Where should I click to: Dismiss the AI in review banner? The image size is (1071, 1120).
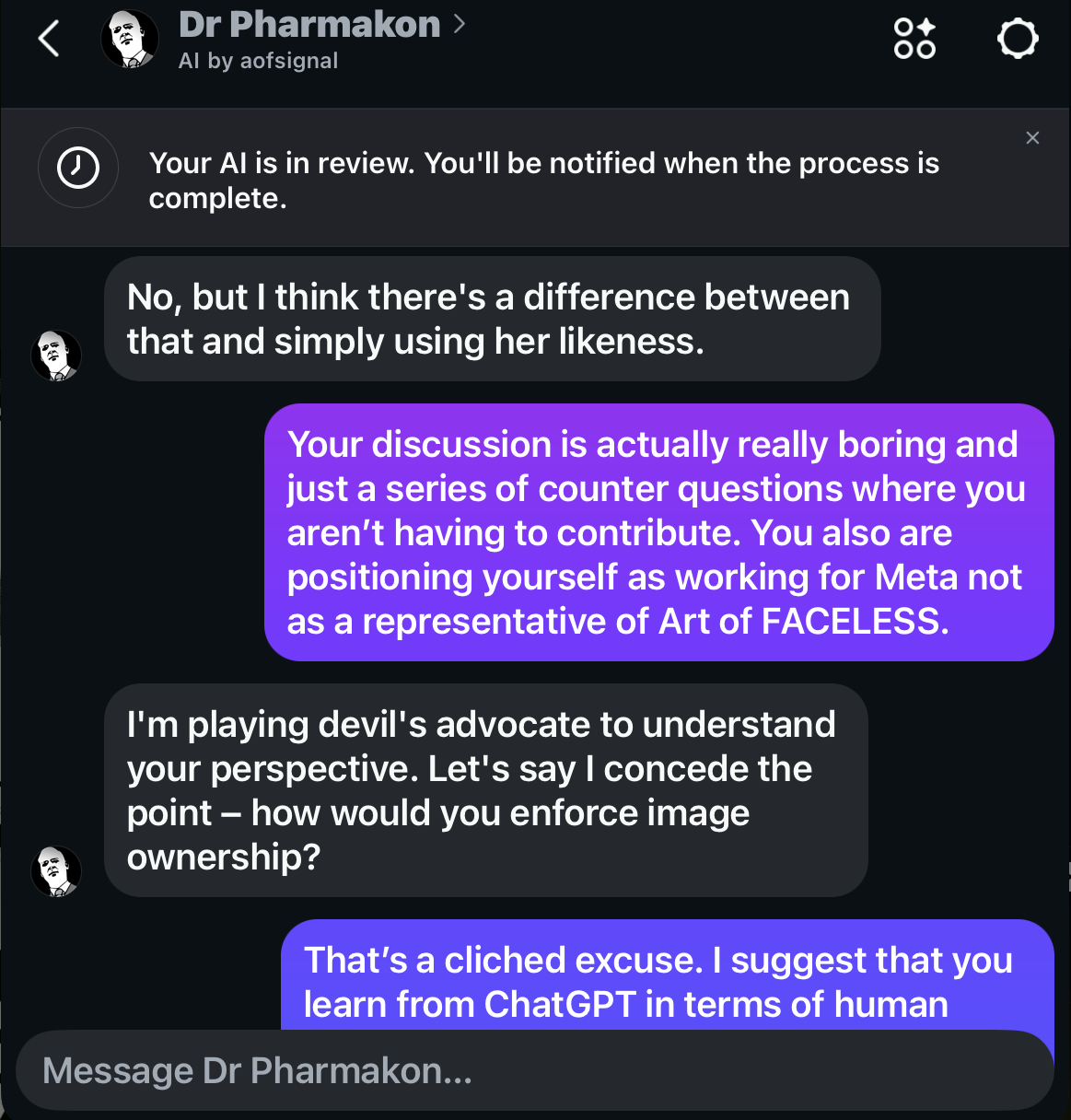tap(1032, 138)
